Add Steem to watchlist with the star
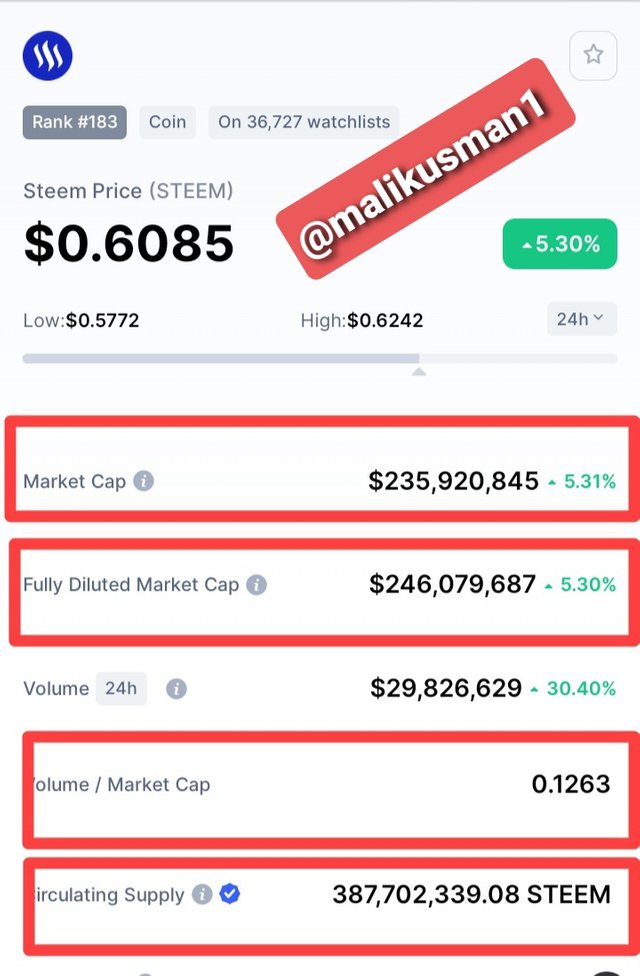This screenshot has height=976, width=640. [x=593, y=55]
